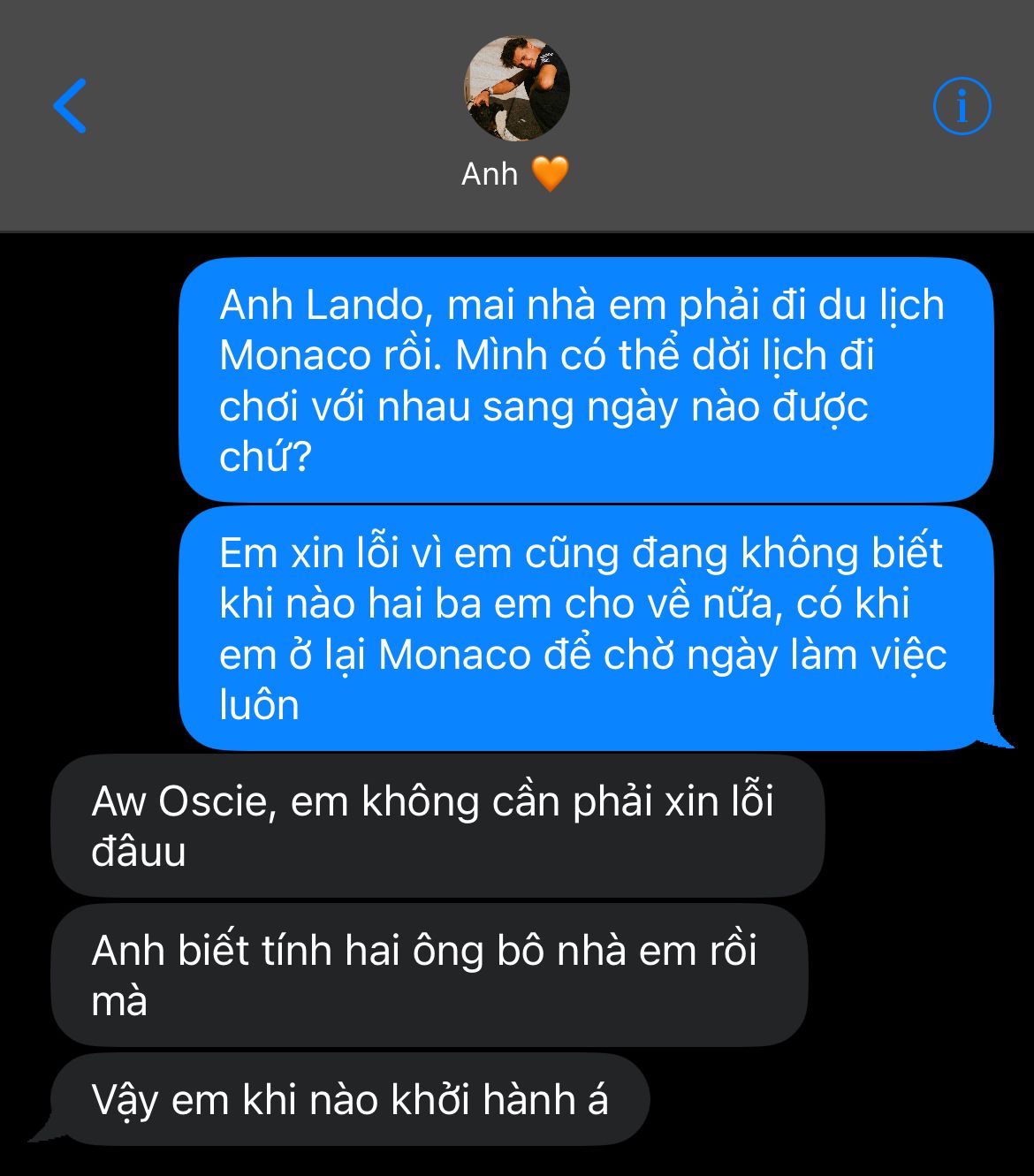
Task: Open the contact photo for Anh
Action: click(517, 89)
